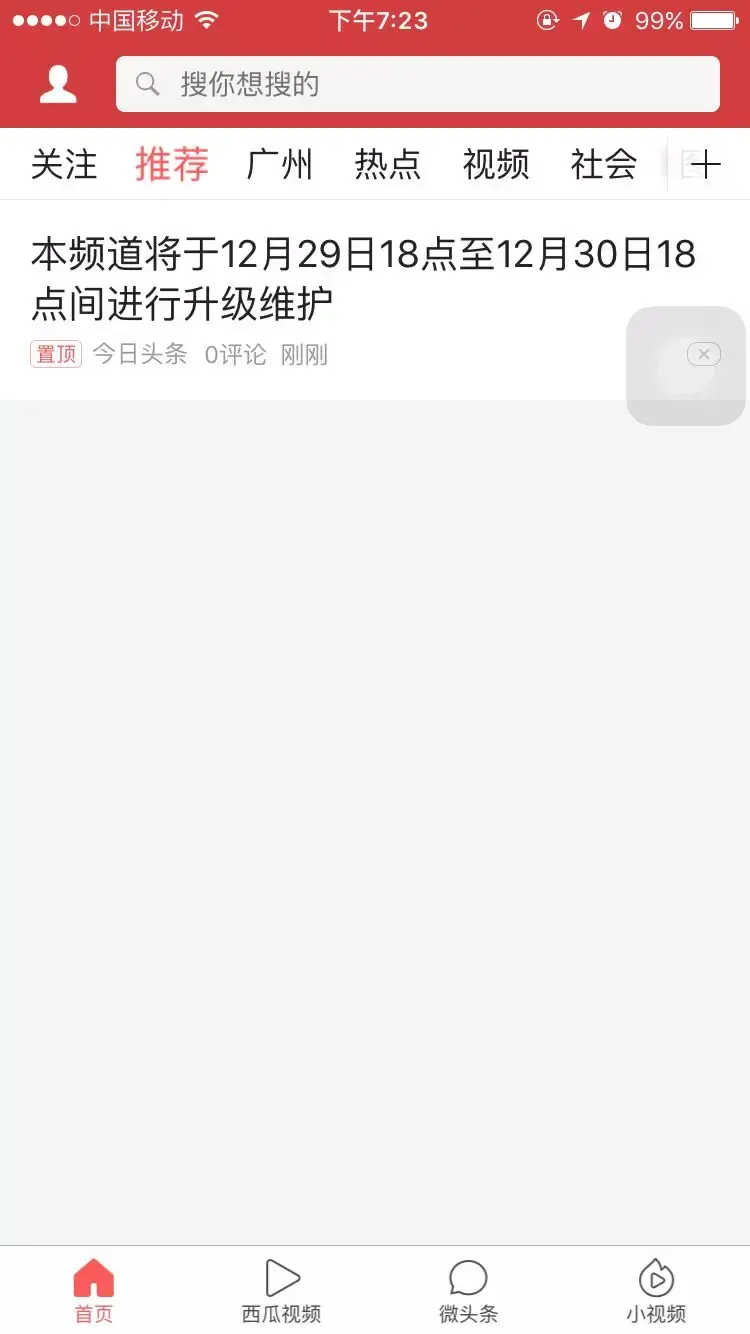
Task: Tap the 搜你想搜的 search box
Action: click(x=418, y=84)
